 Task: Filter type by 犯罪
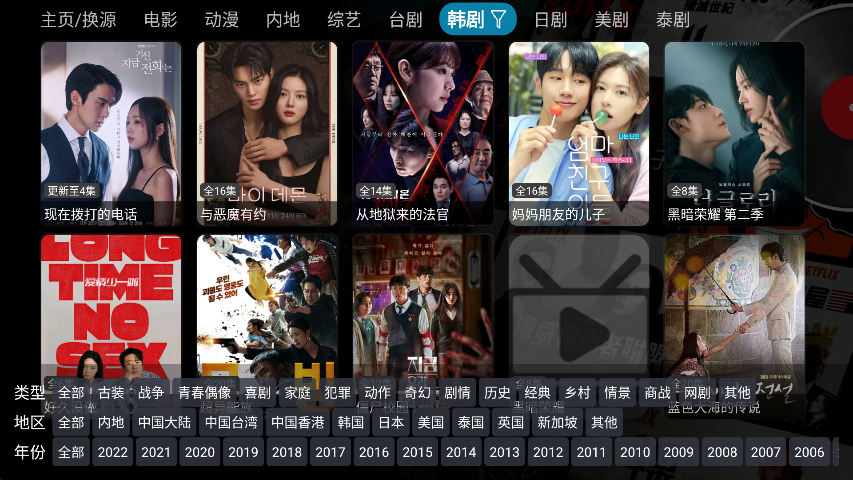[x=338, y=392]
